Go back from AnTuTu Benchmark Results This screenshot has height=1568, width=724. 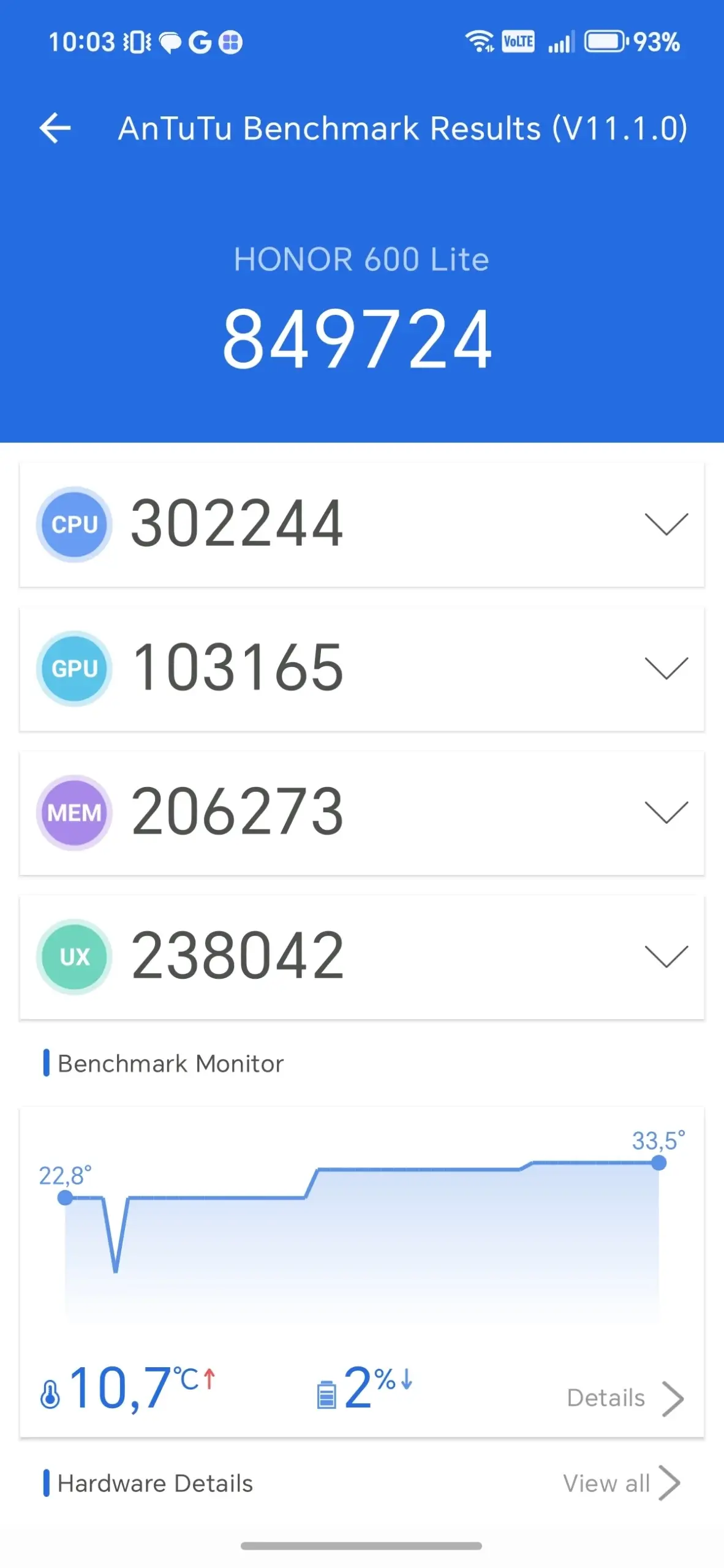(x=55, y=128)
